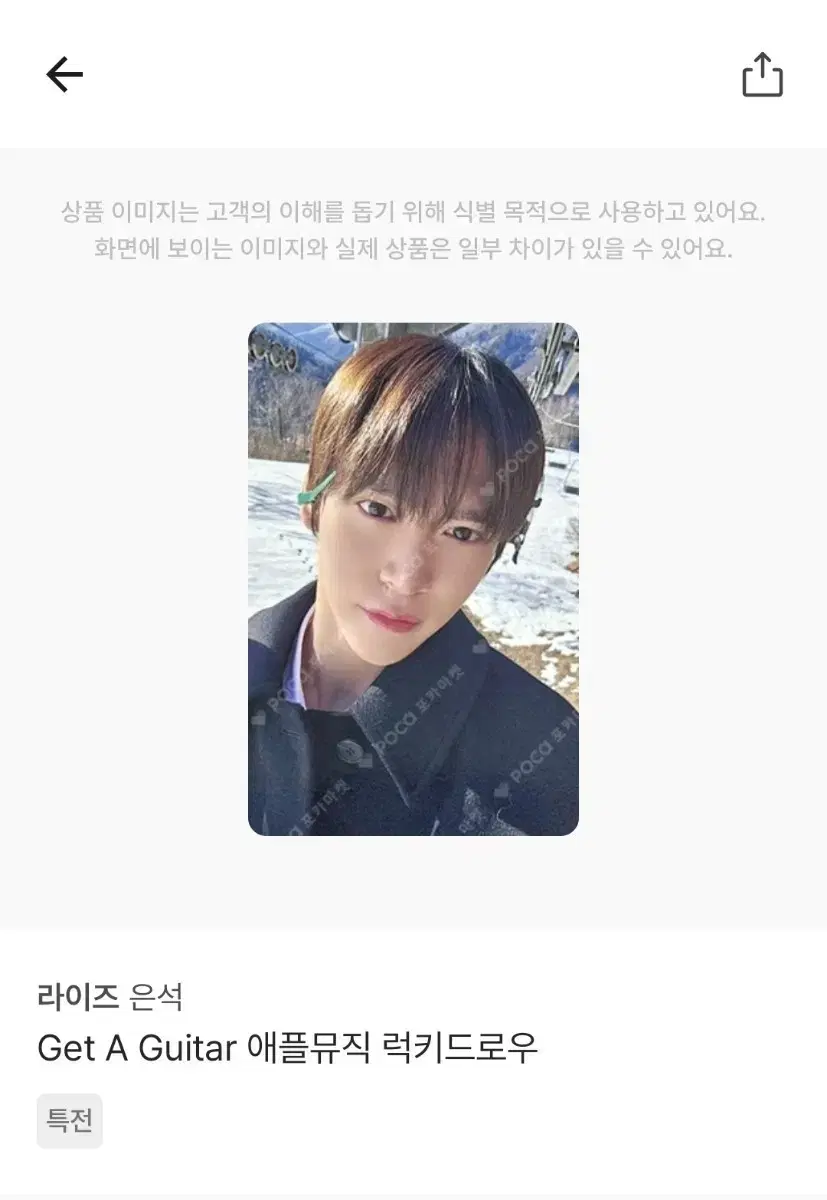Viewport: 827px width, 1200px height.
Task: Click the back navigation icon at top left
Action: 63,74
